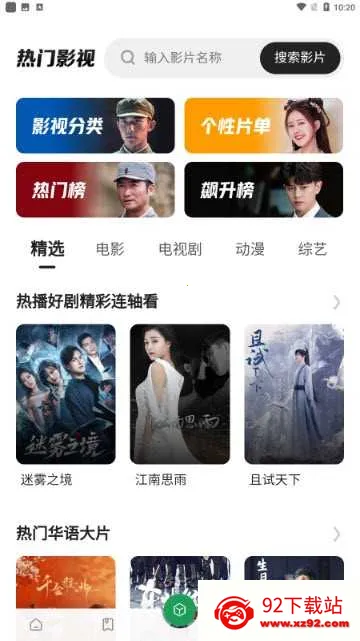Open the bookmark tab icon
Image resolution: width=360 pixels, height=641 pixels.
(108, 624)
